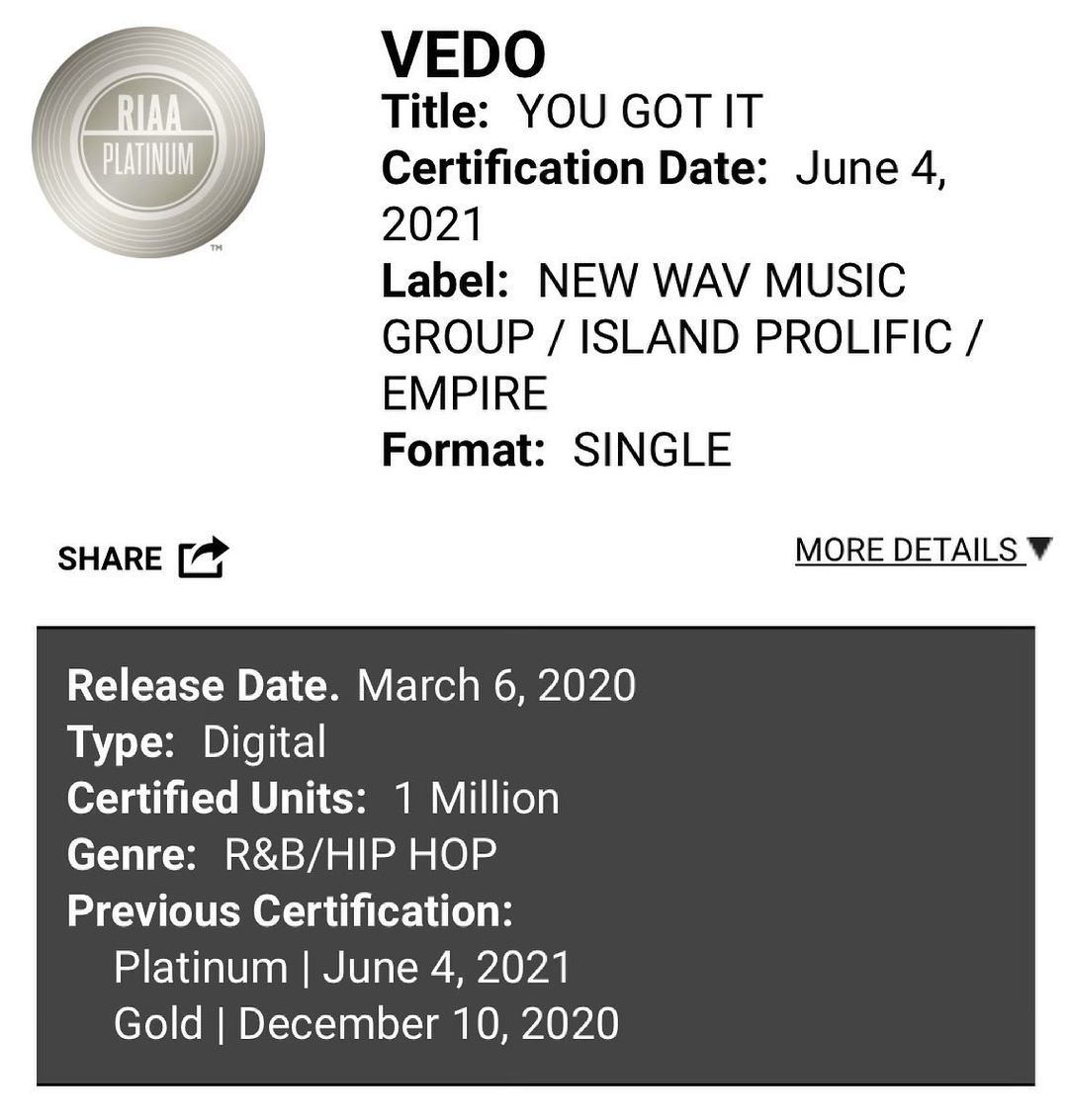Share the You Got It certification
Screen dimensions: 1068x1120
[142, 558]
